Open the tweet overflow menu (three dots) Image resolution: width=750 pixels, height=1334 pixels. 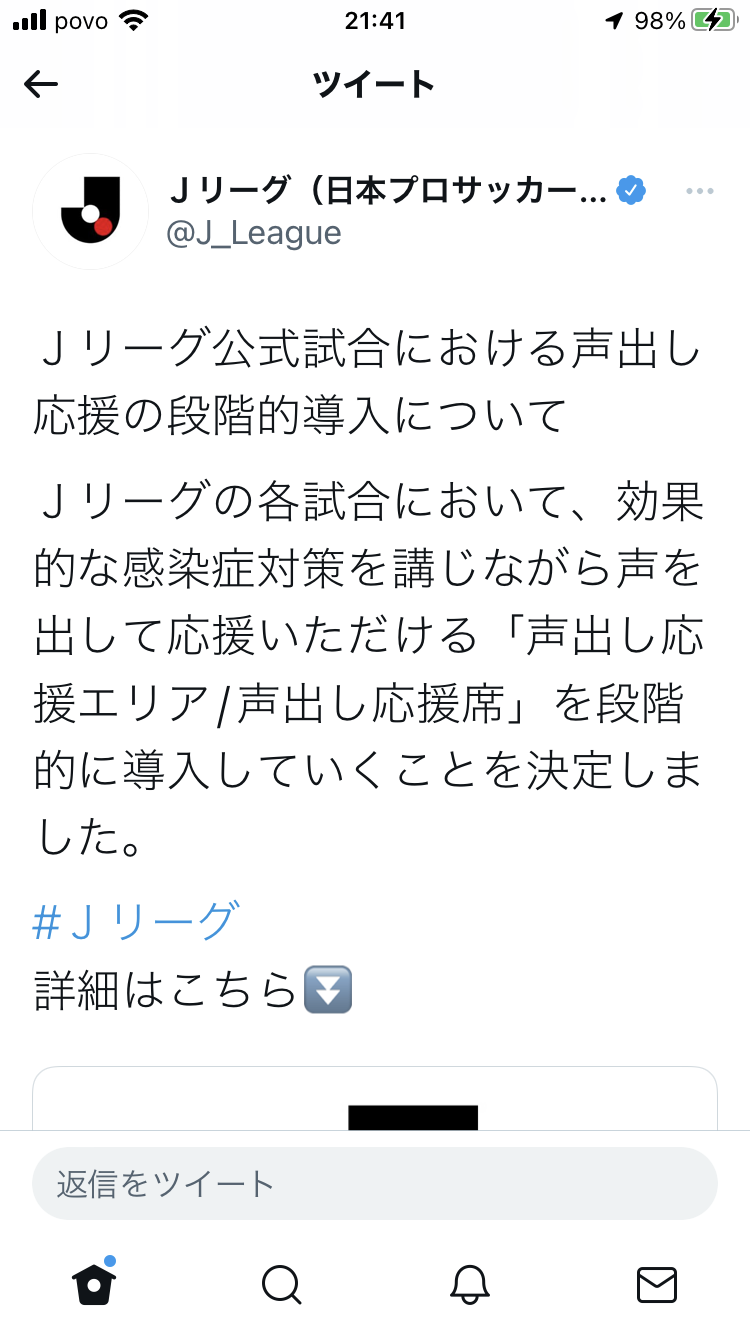pos(699,191)
